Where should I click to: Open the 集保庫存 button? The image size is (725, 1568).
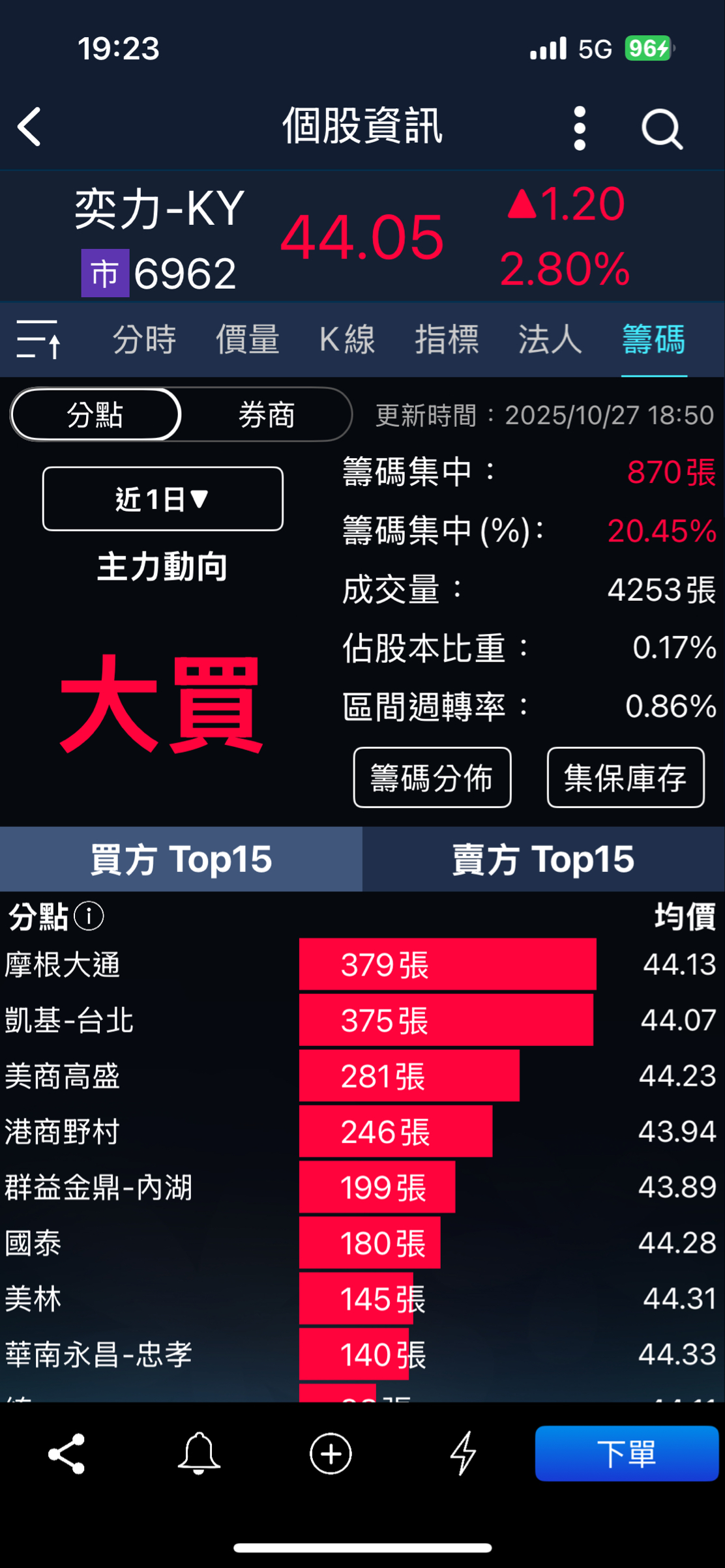click(626, 777)
